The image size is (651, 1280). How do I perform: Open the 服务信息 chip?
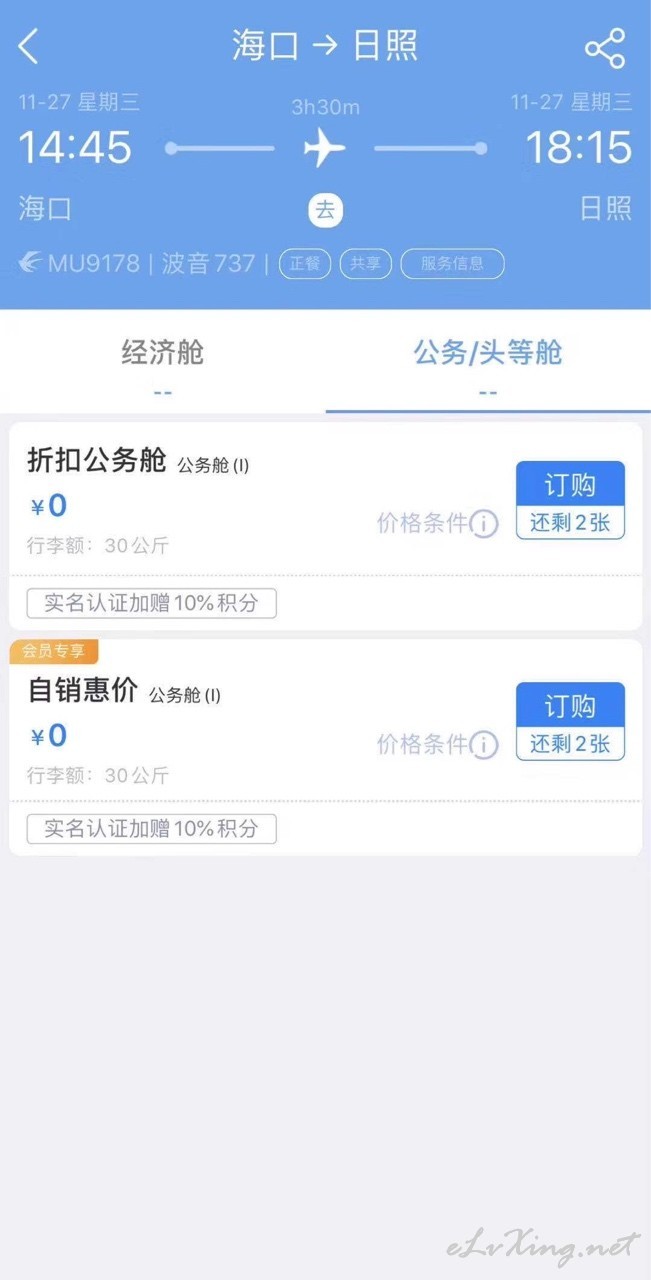(452, 264)
